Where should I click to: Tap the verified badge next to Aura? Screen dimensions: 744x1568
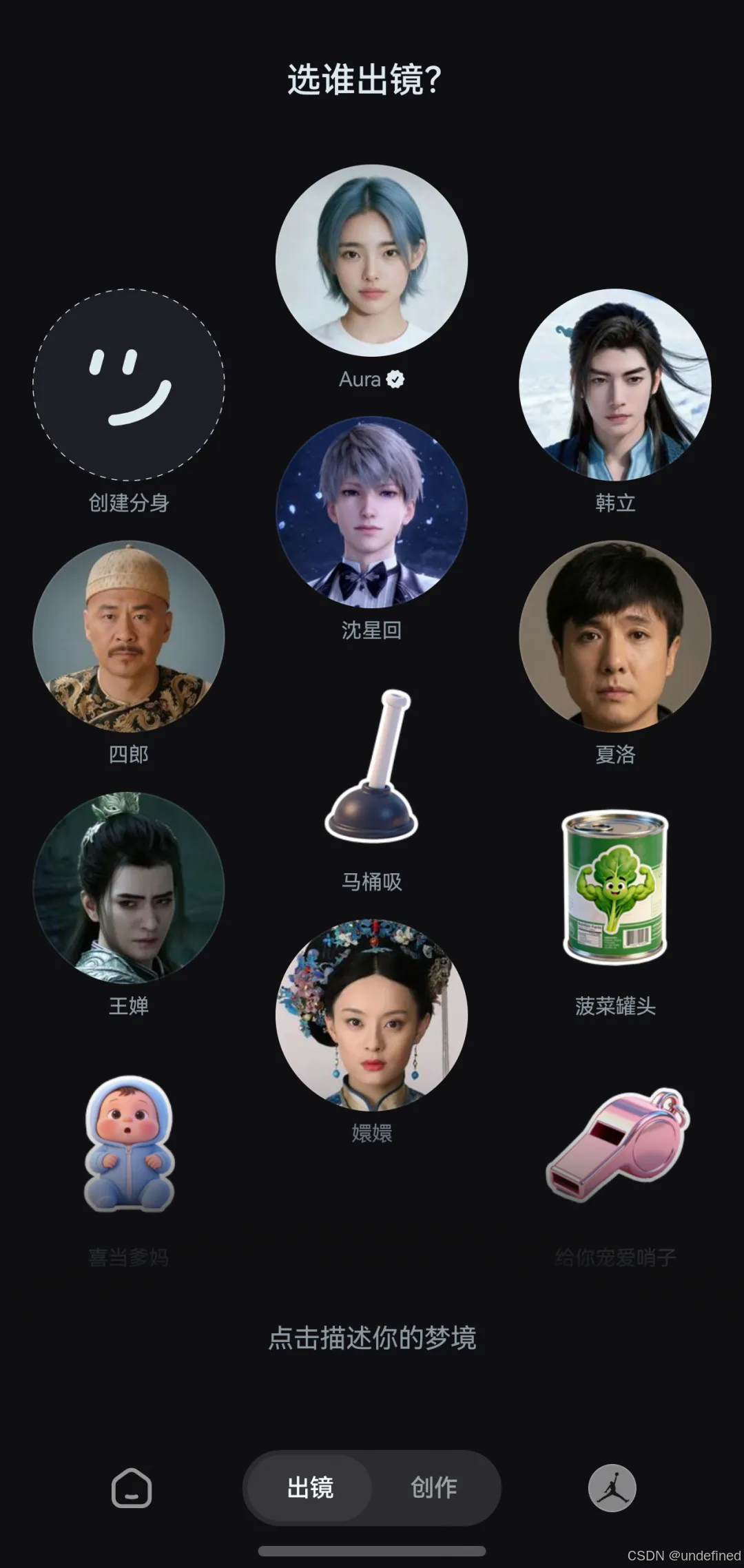(x=394, y=379)
